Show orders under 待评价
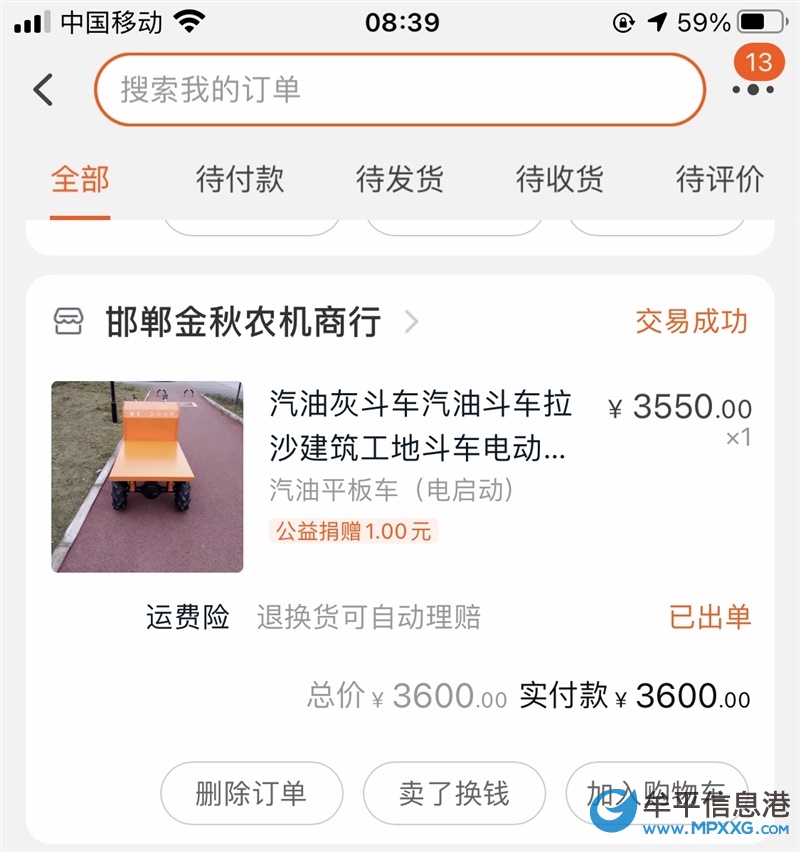 (x=720, y=180)
